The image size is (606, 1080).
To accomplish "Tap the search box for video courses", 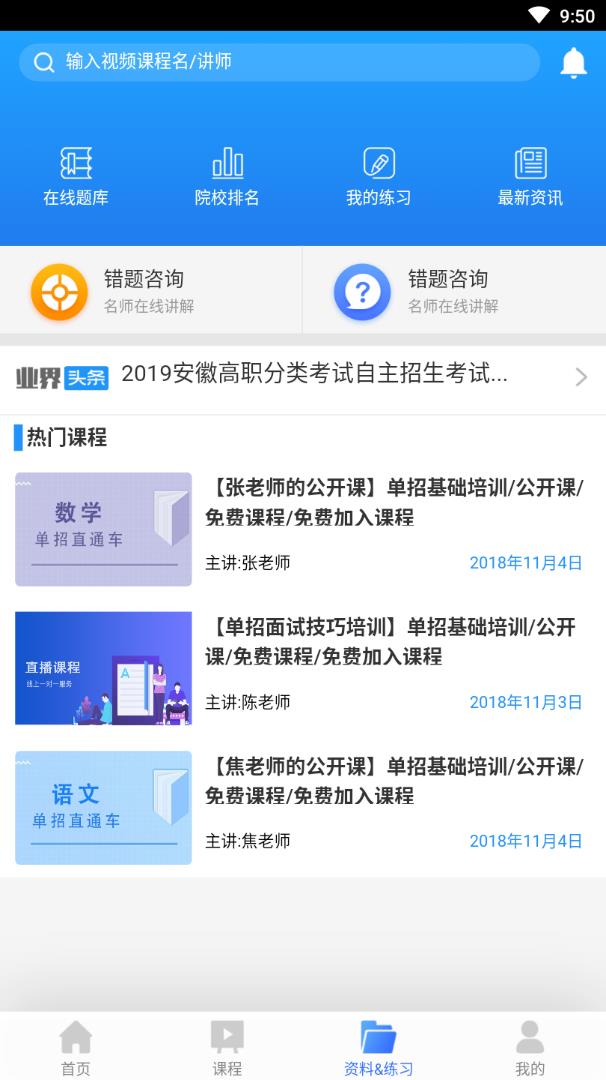I will coord(280,62).
